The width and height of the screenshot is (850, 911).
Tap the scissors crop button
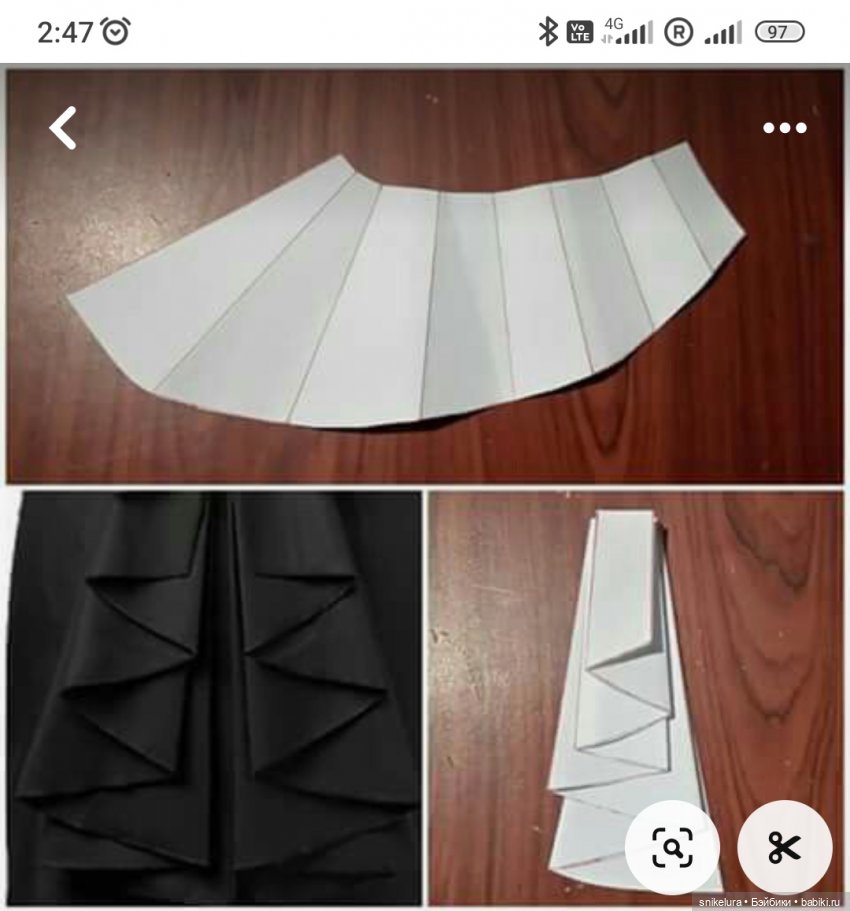784,847
